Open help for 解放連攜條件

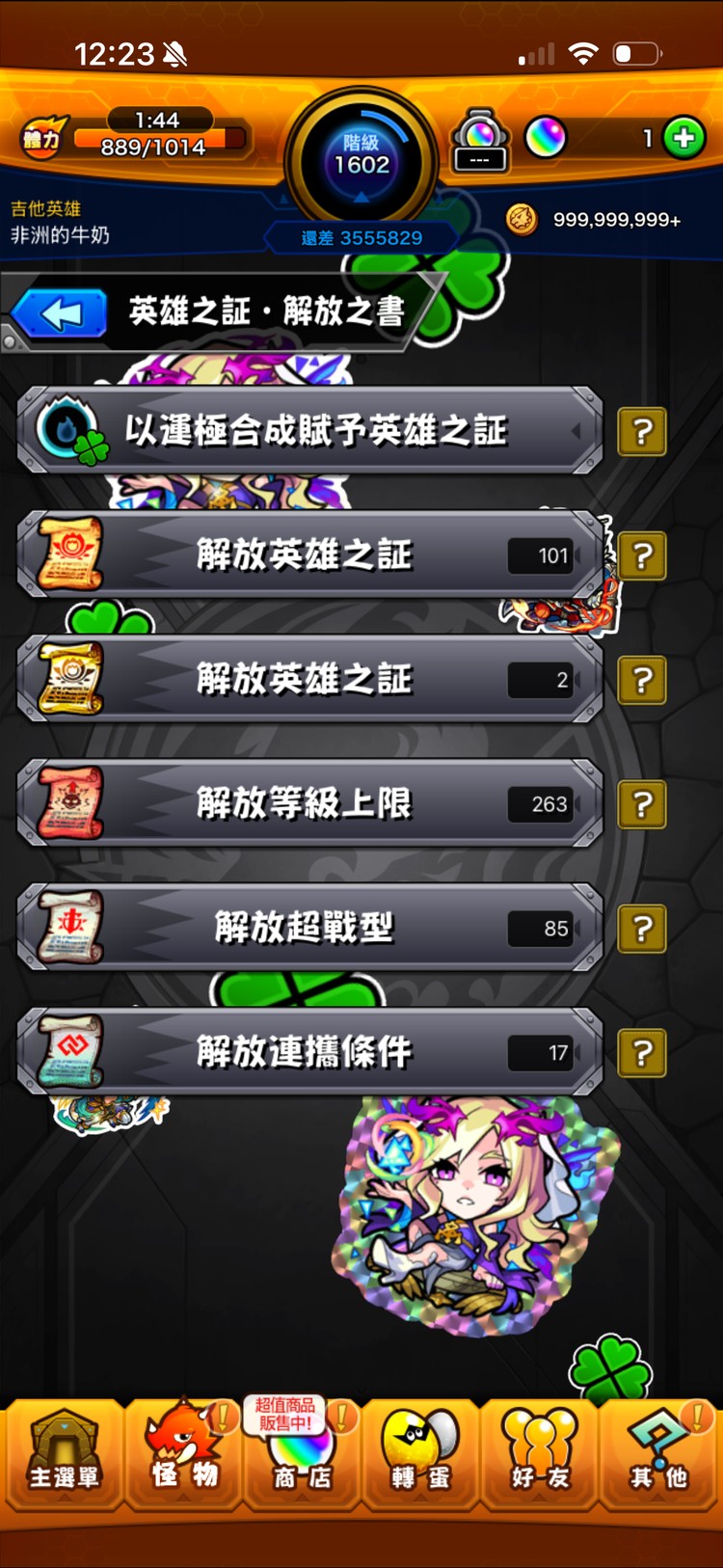[642, 1052]
